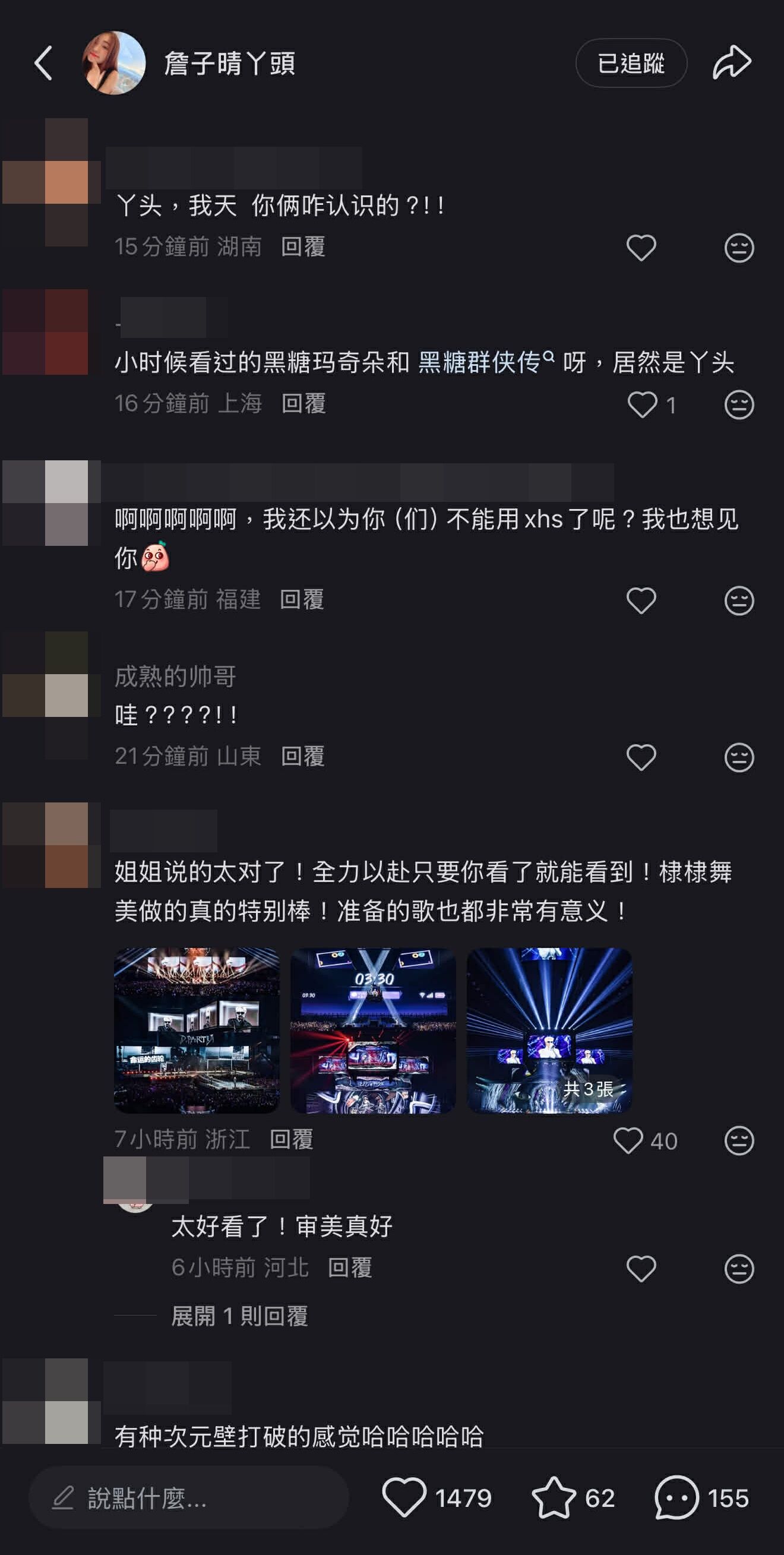Like the "丫头，我天" comment

coord(641,248)
